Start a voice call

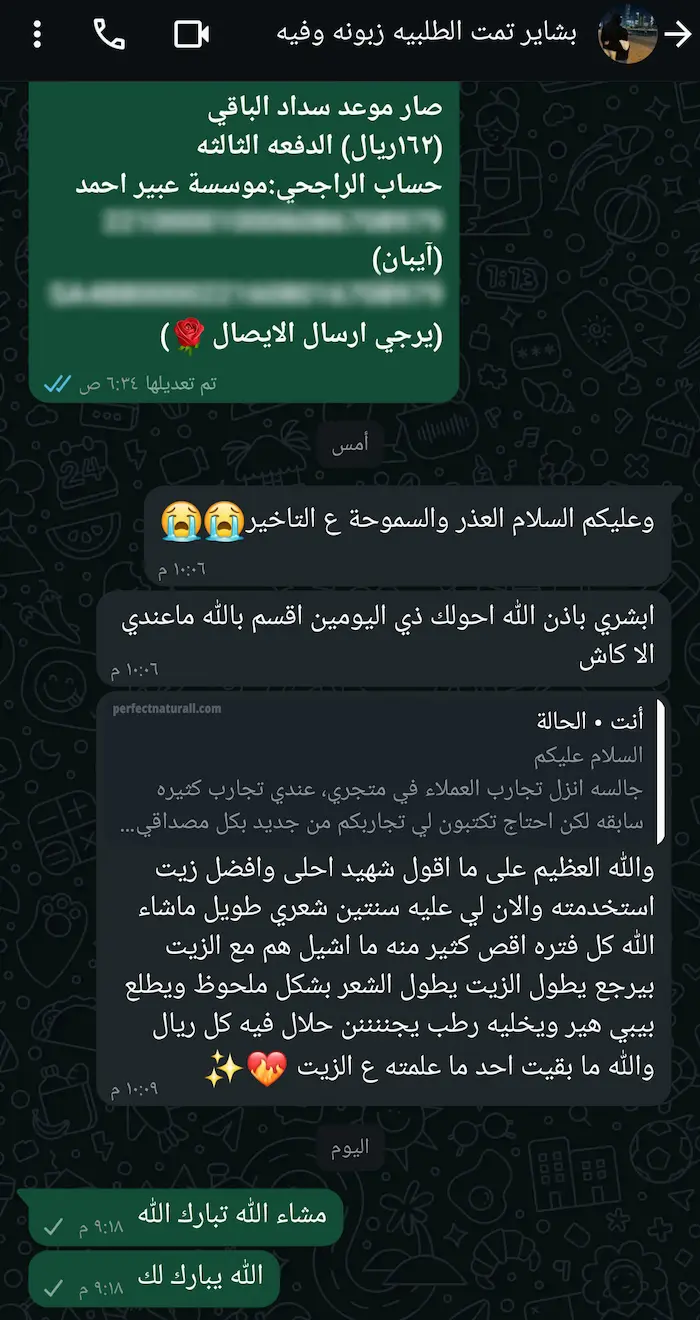coord(109,35)
